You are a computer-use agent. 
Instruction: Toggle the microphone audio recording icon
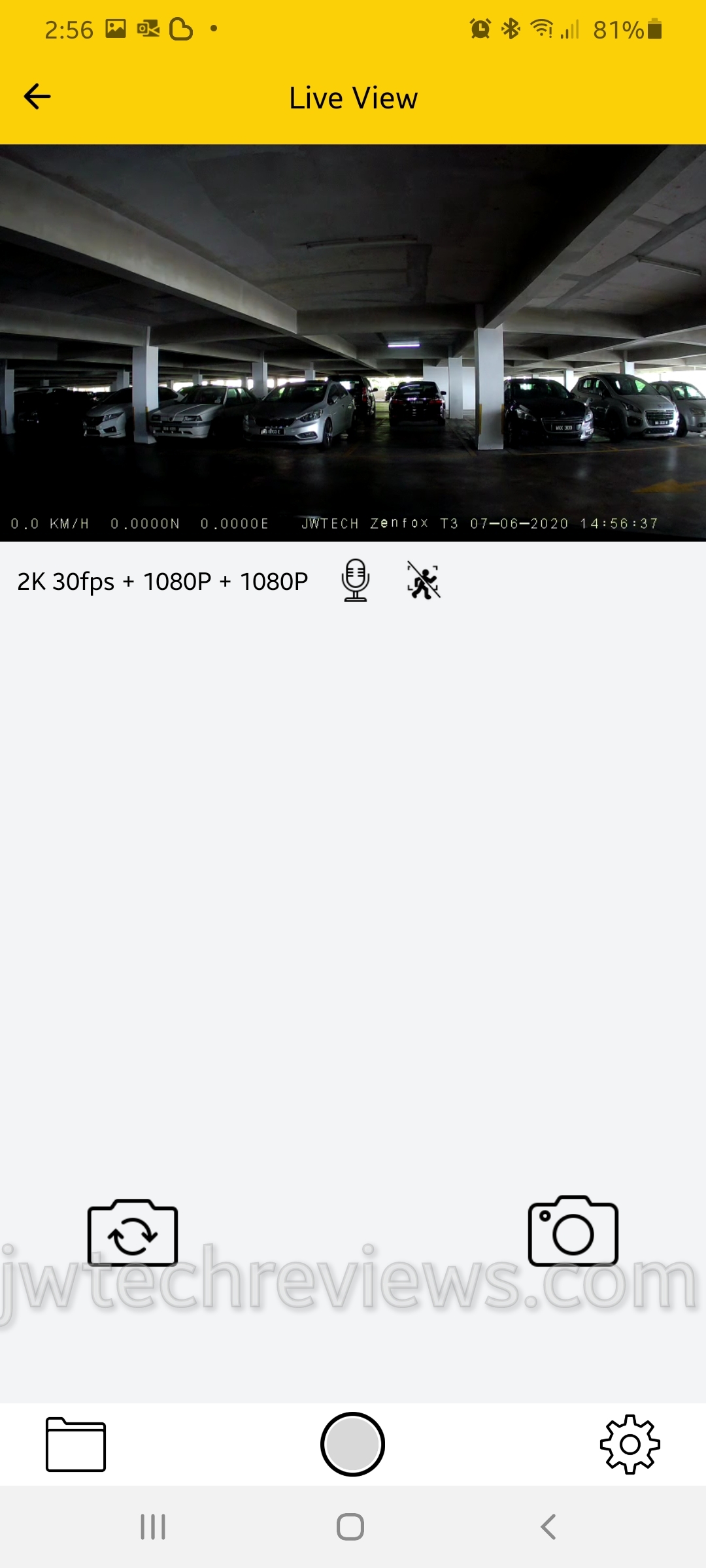coord(355,580)
